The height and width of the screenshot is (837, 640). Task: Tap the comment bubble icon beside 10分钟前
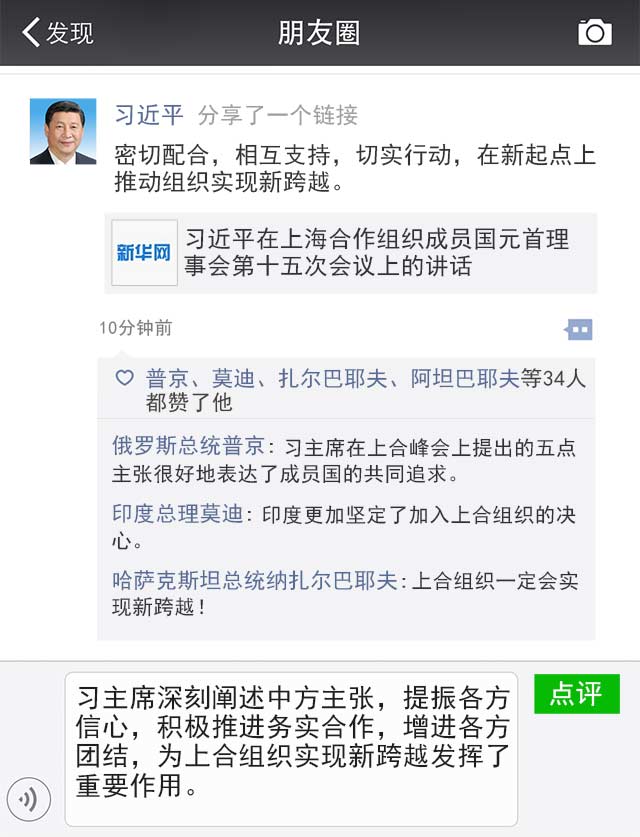pyautogui.click(x=578, y=329)
